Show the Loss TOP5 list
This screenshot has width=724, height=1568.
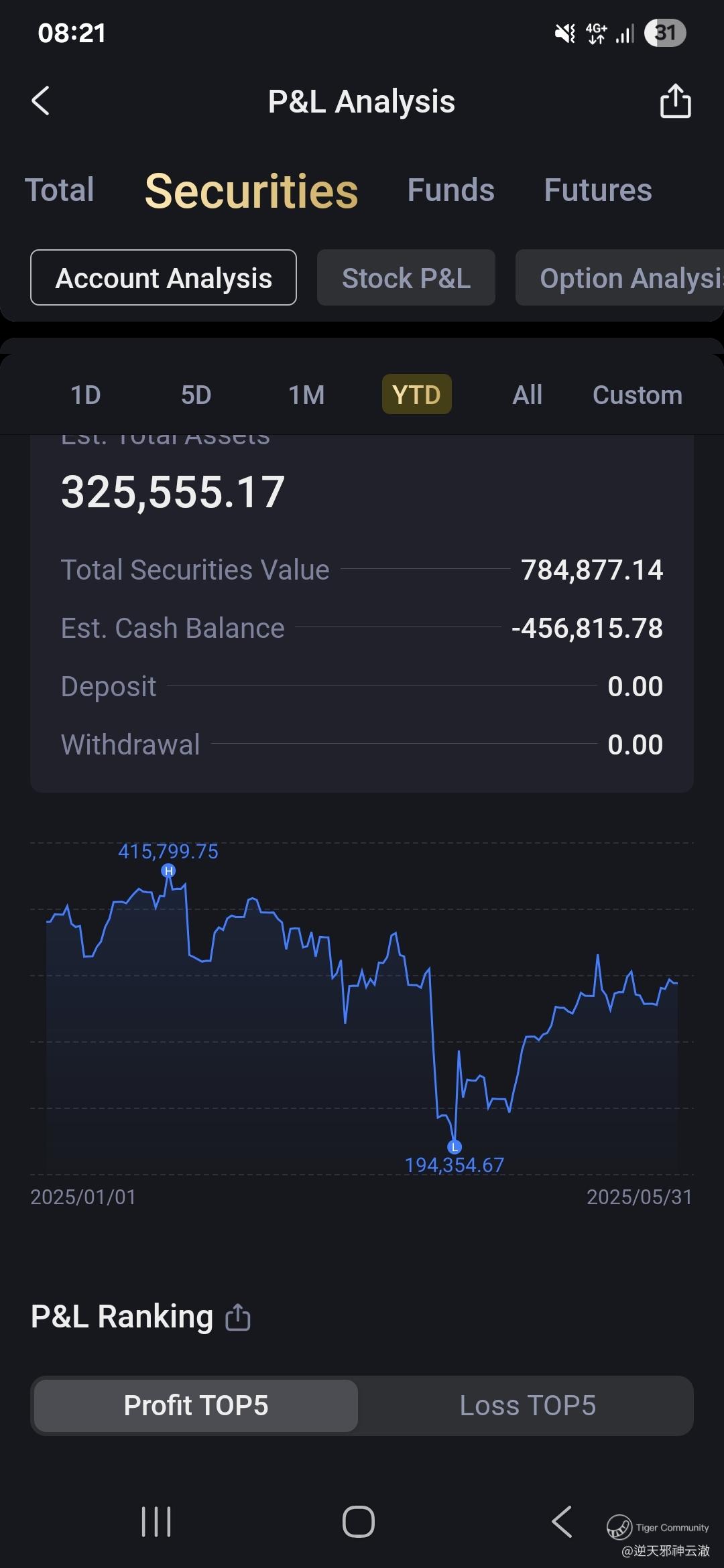coord(527,1406)
